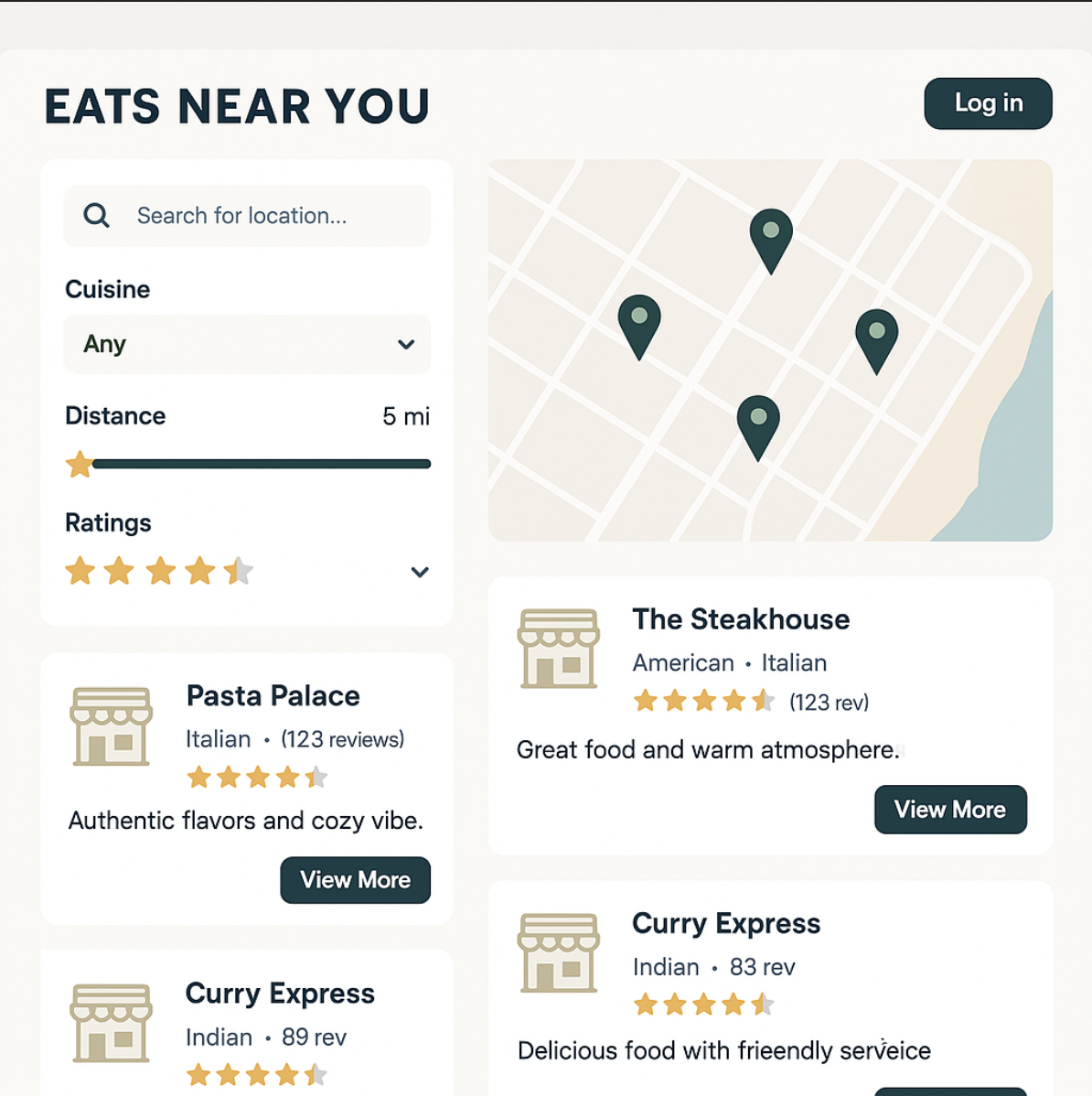The height and width of the screenshot is (1096, 1092).
Task: View more about Pasta Palace
Action: point(355,880)
